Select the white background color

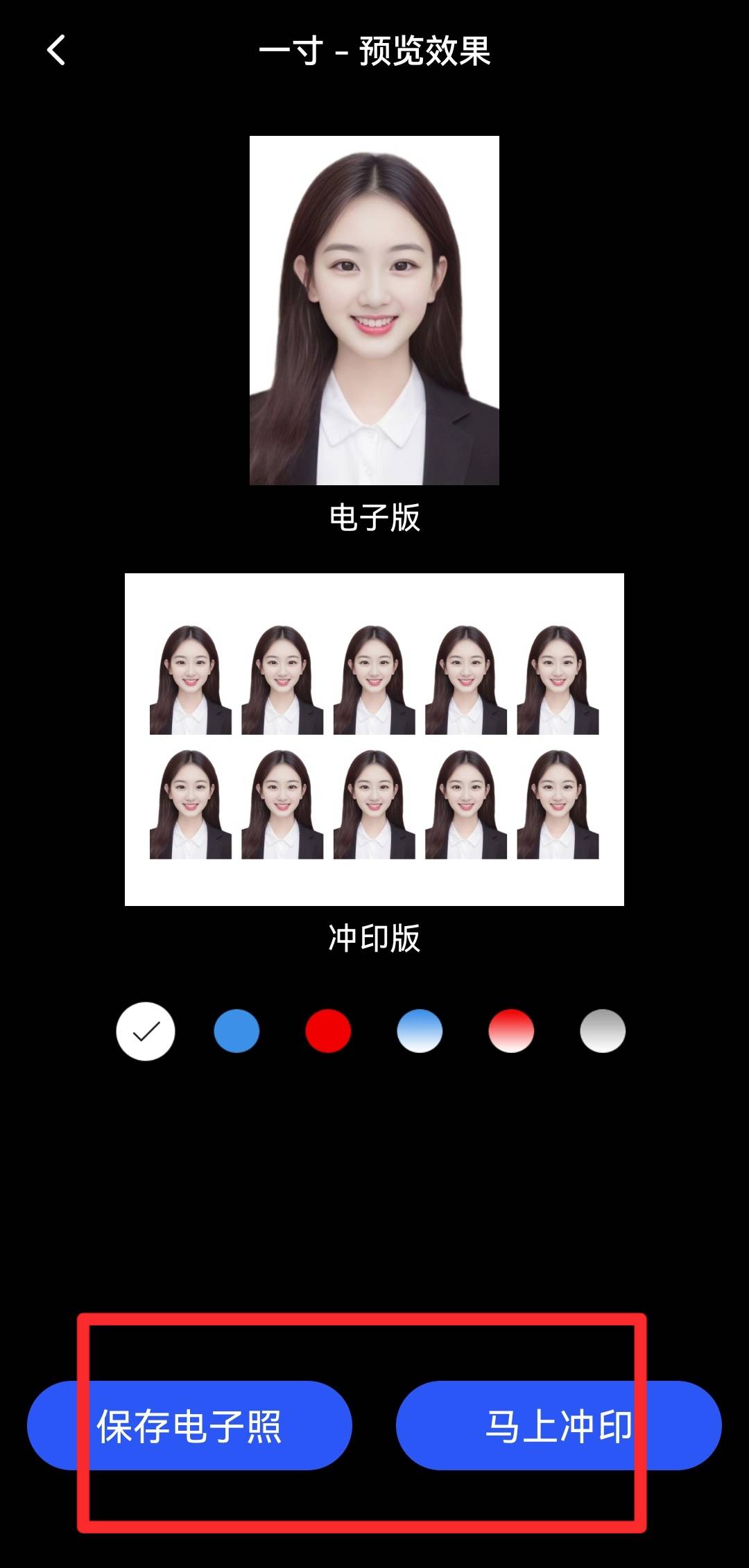click(146, 1031)
